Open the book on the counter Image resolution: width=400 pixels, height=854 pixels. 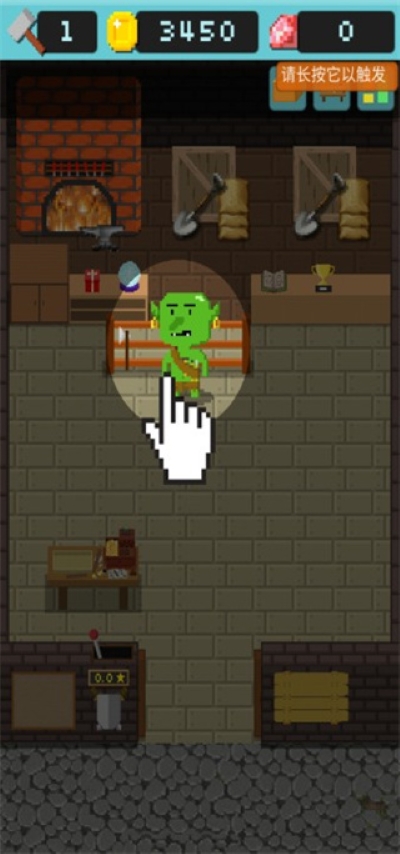click(x=274, y=281)
